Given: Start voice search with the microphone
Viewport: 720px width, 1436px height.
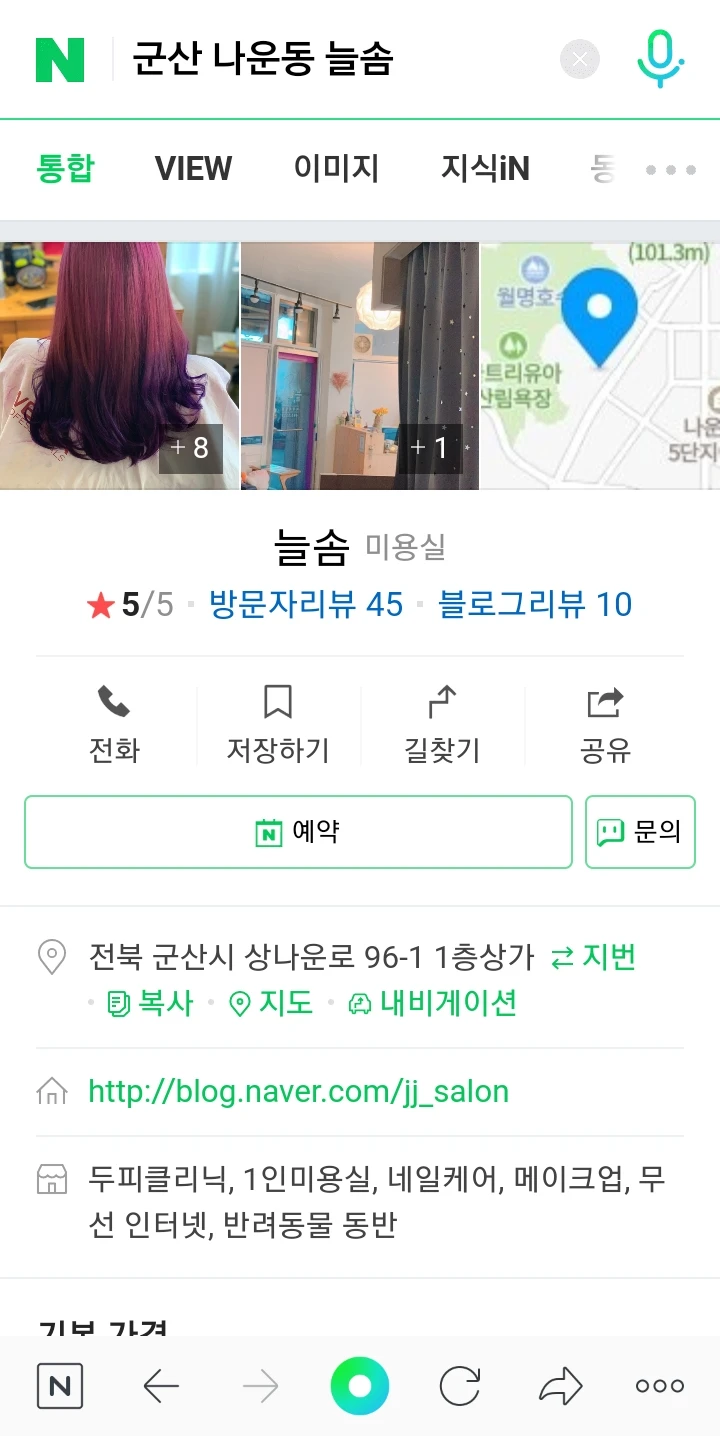Looking at the screenshot, I should pos(660,58).
